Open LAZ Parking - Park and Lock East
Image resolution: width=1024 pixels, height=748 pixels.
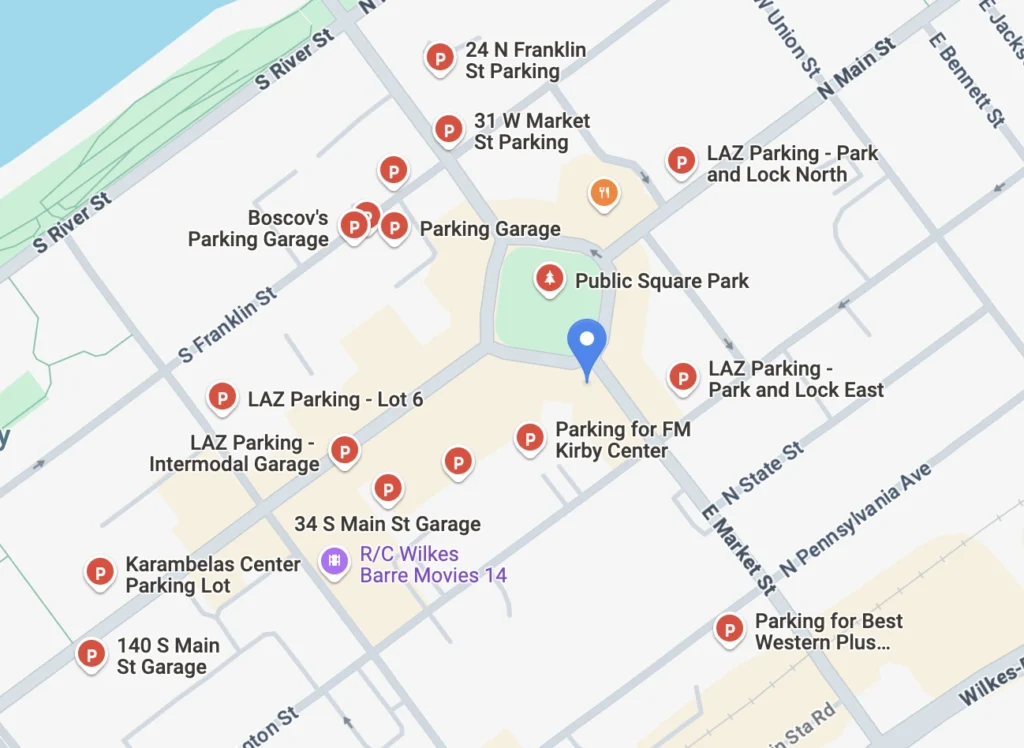coord(682,376)
